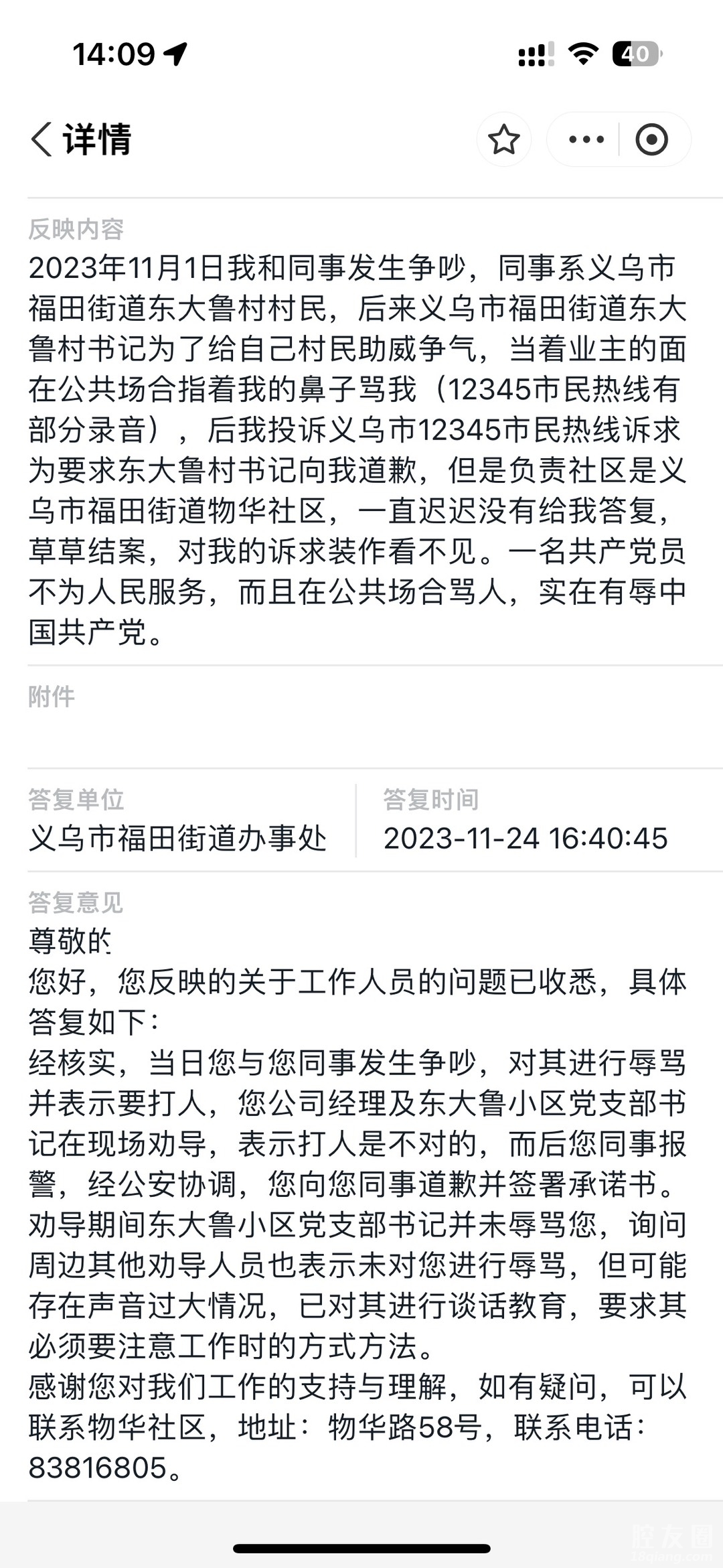Go back from the 详情 page
Screen dimensions: 723x1568
click(42, 139)
